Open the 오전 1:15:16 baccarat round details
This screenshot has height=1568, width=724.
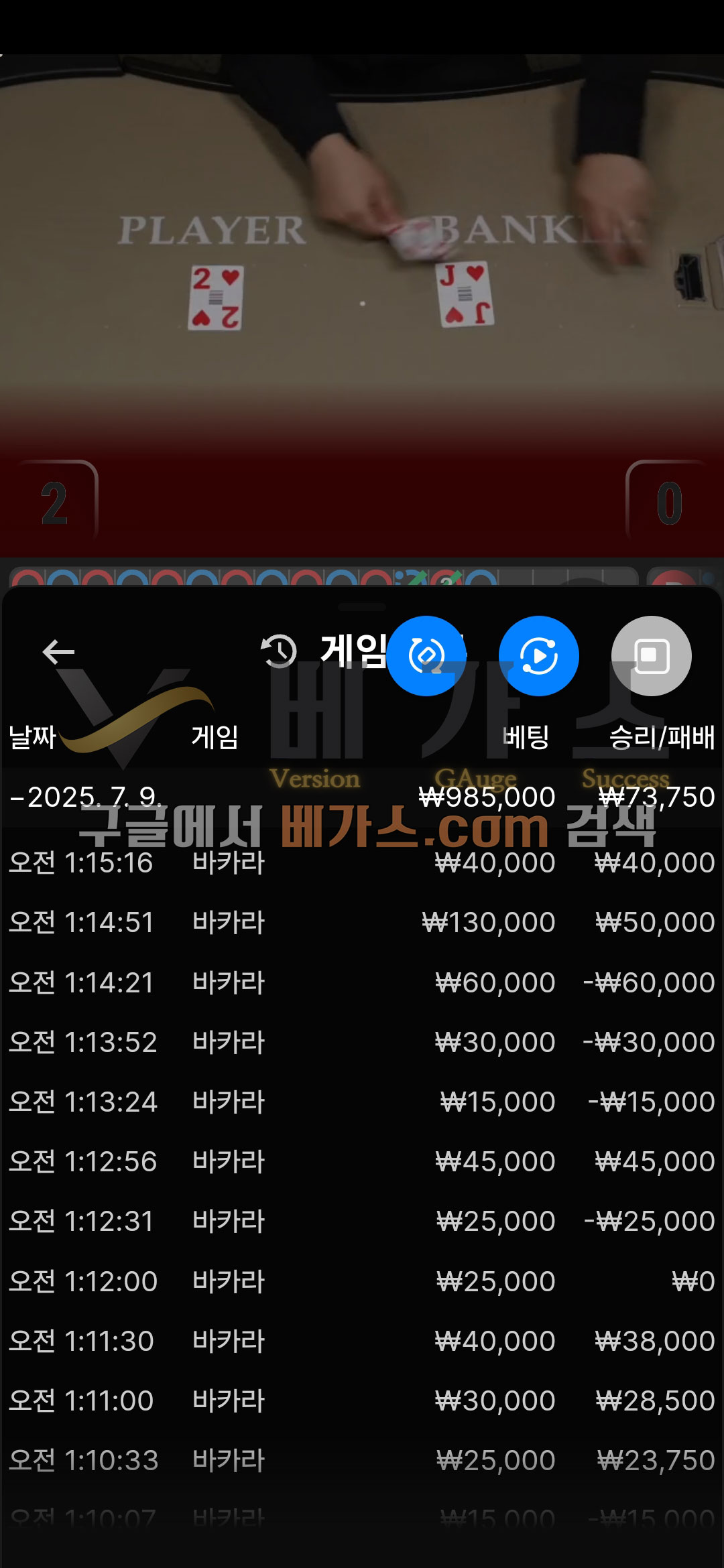(362, 862)
